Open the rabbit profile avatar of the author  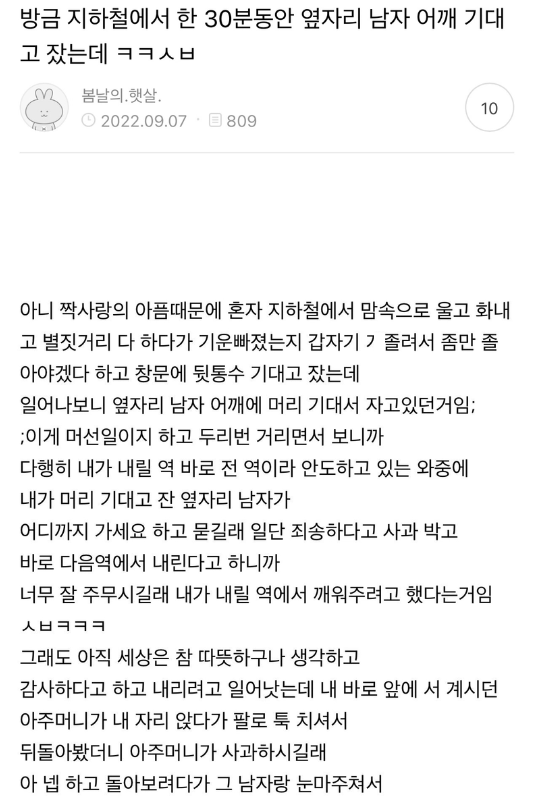[44, 108]
